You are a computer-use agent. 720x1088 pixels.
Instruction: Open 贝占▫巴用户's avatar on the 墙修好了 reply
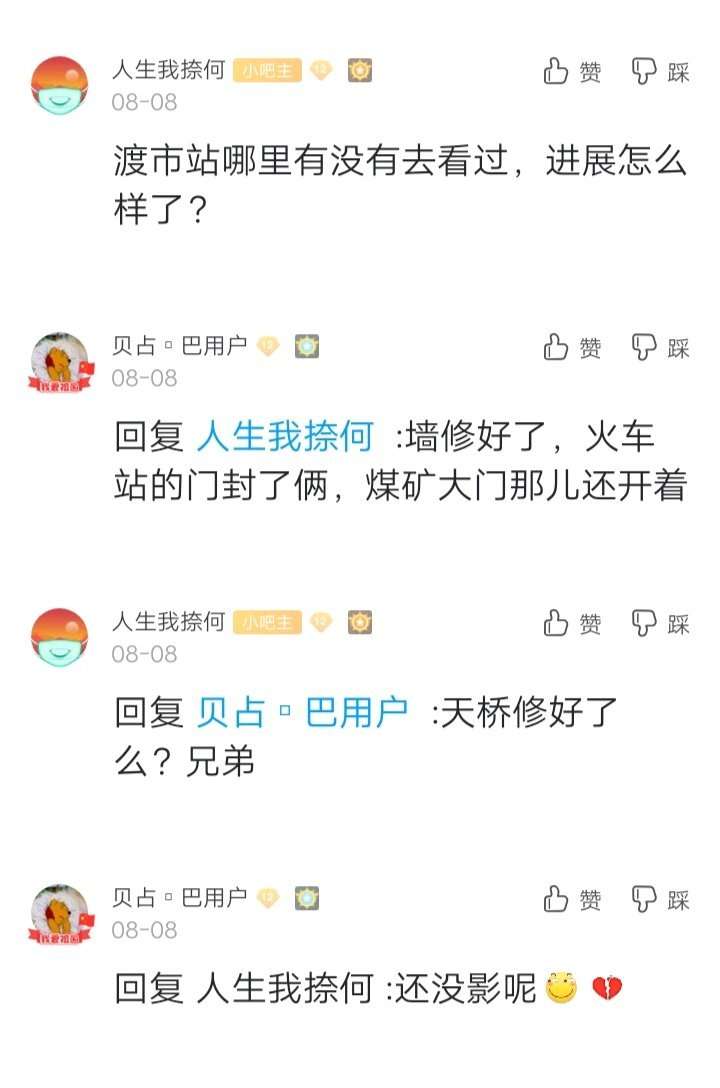60,362
